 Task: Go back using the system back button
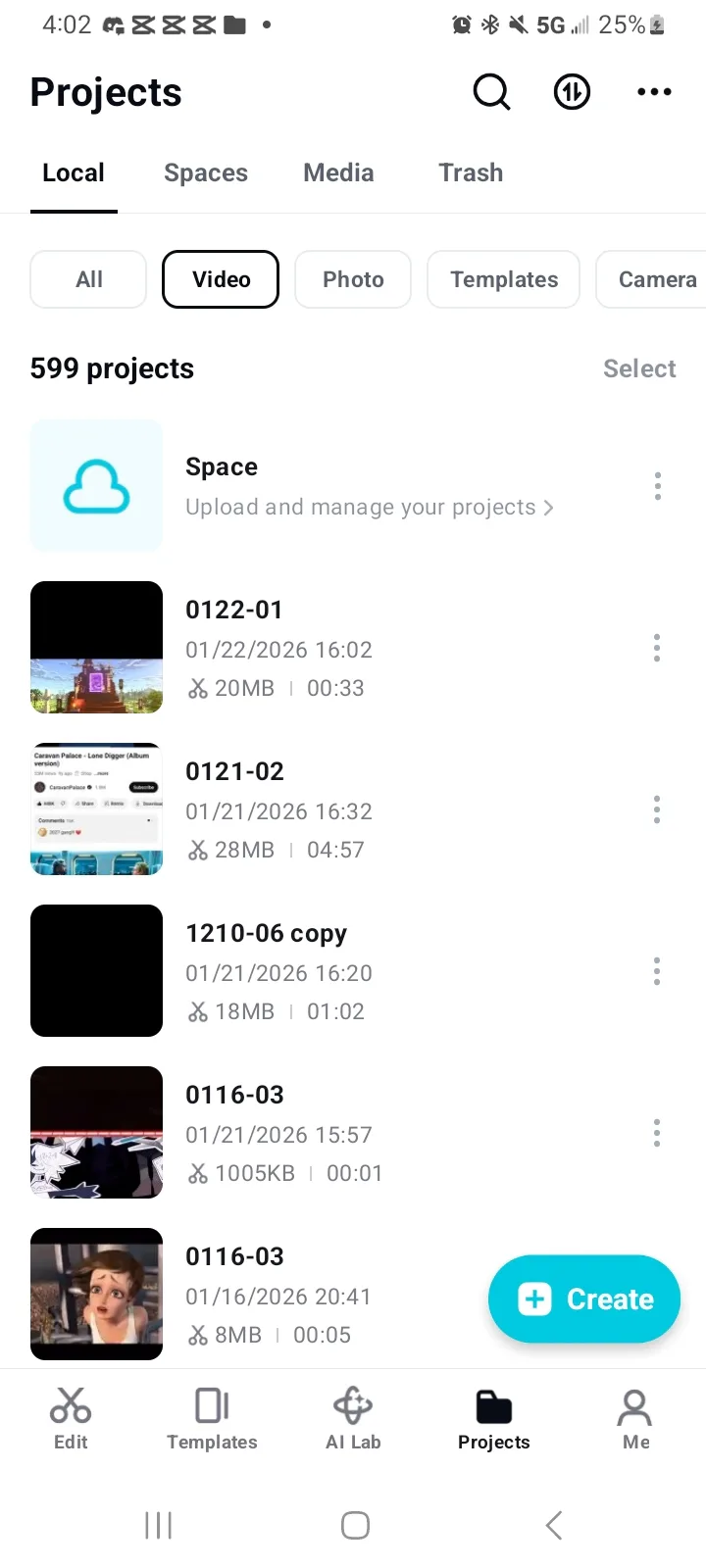[554, 1525]
